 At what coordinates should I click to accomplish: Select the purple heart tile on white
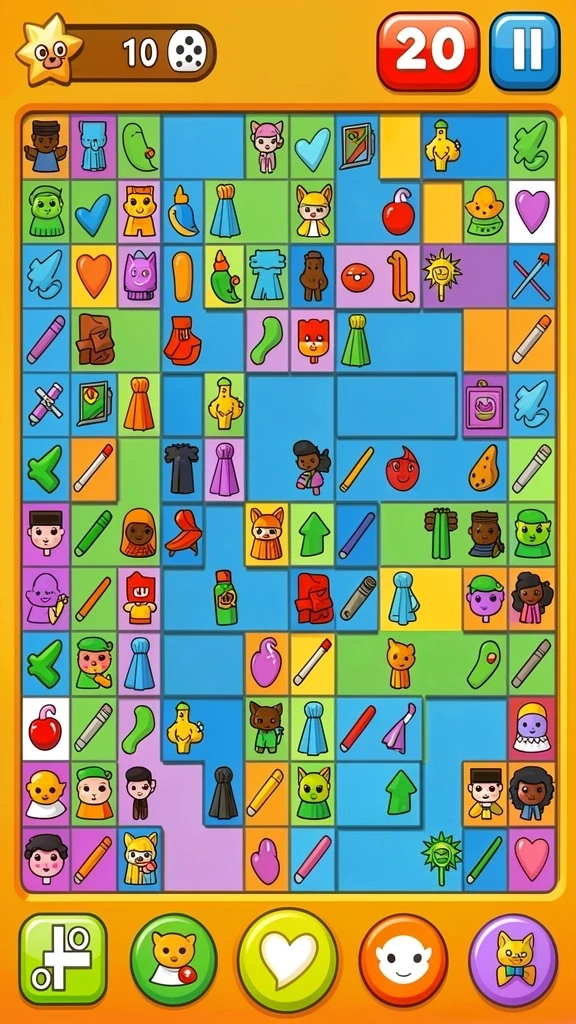coord(532,212)
